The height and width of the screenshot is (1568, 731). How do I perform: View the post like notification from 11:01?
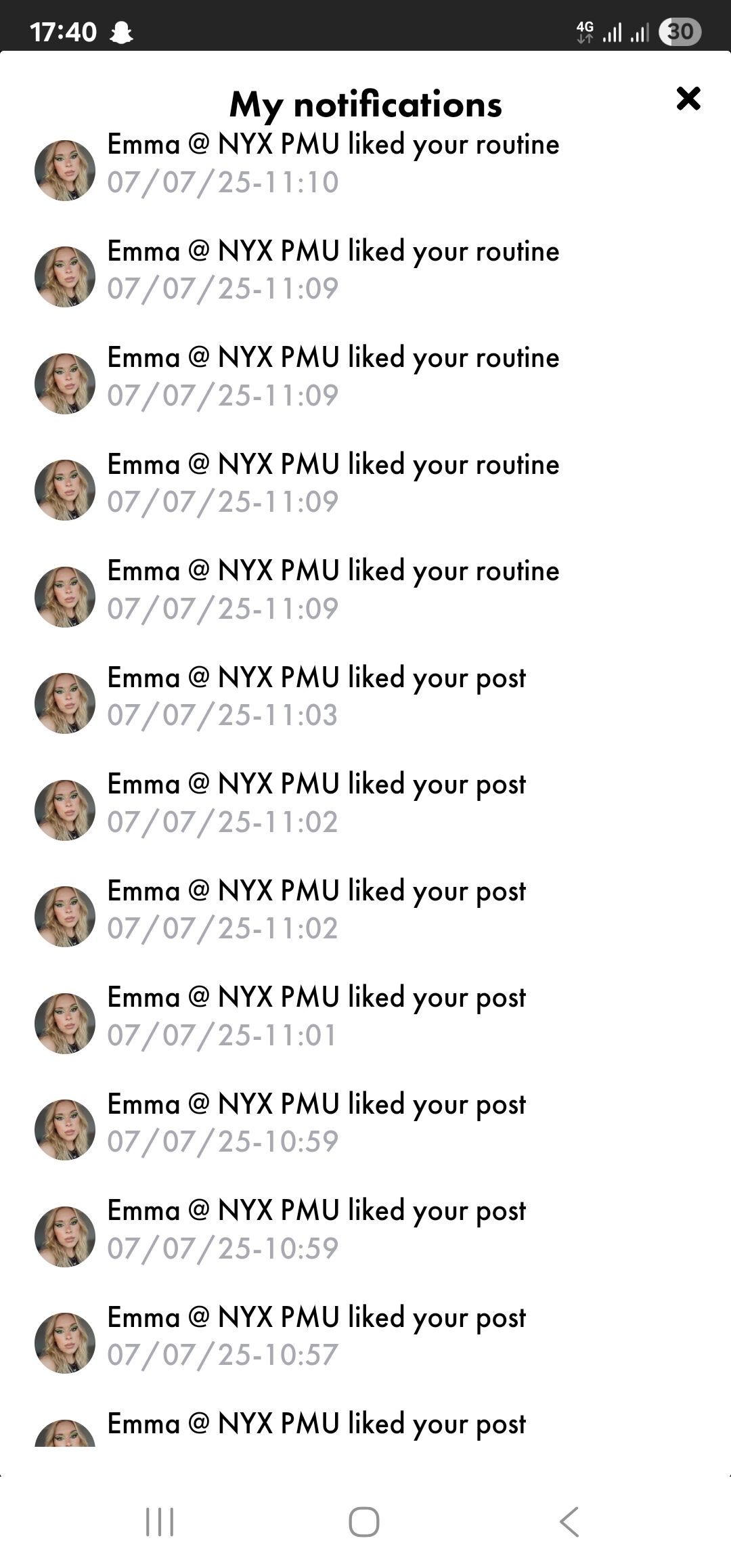click(x=317, y=1016)
